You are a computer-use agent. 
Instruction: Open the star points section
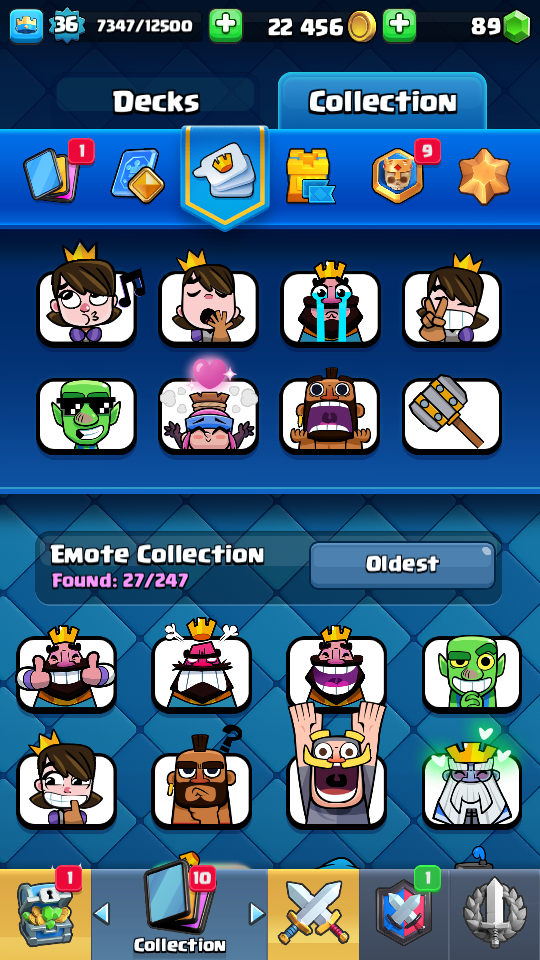click(x=484, y=176)
